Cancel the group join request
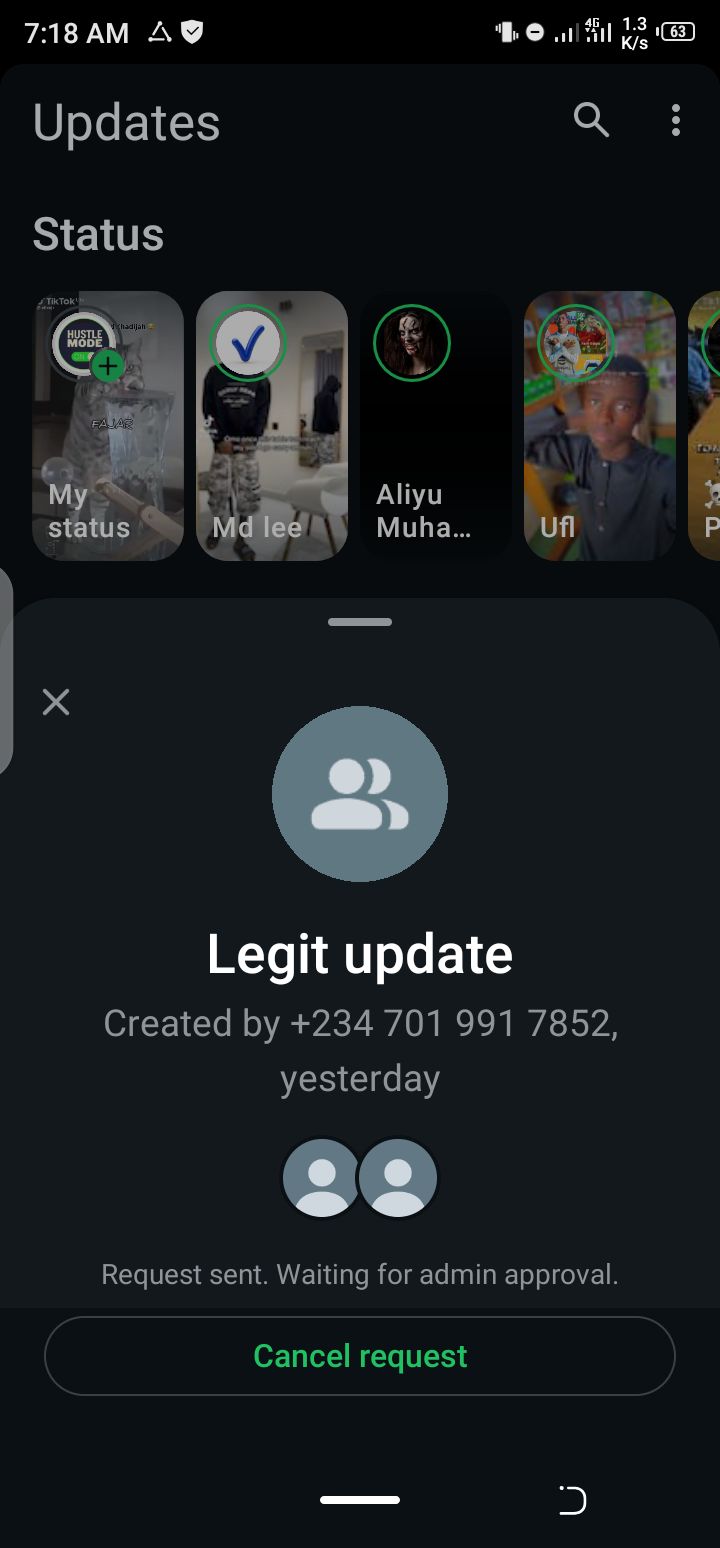The height and width of the screenshot is (1548, 720). [x=360, y=1356]
